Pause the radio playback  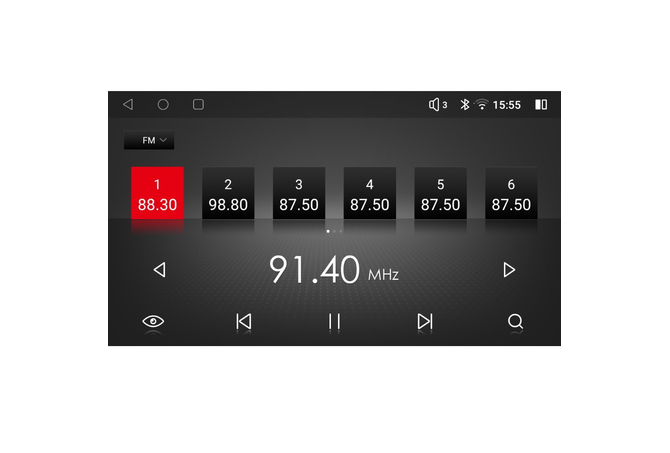pyautogui.click(x=334, y=322)
